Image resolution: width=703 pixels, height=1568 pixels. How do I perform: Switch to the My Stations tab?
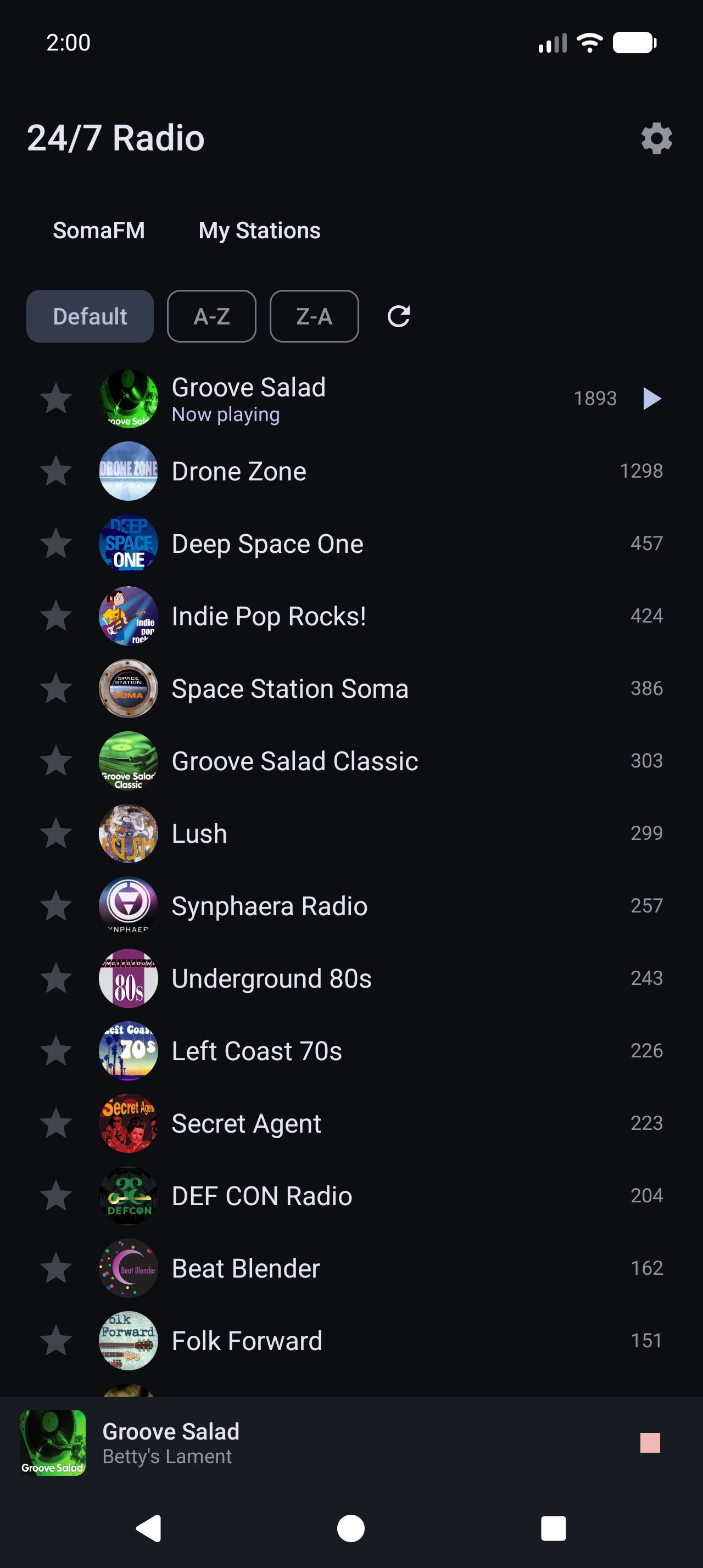click(260, 230)
